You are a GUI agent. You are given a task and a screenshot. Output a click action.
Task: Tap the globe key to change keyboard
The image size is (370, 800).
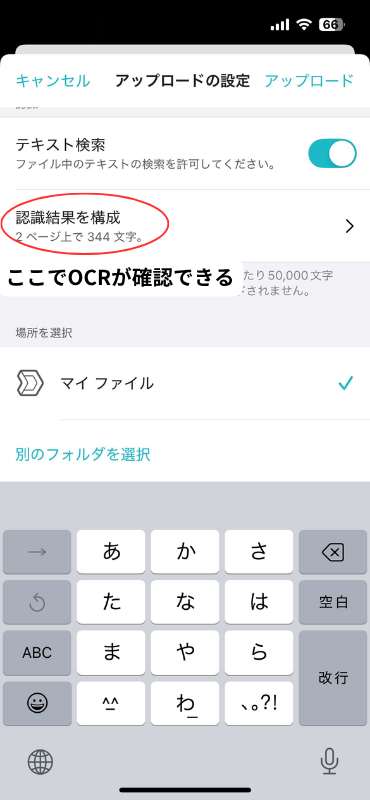pos(40,763)
